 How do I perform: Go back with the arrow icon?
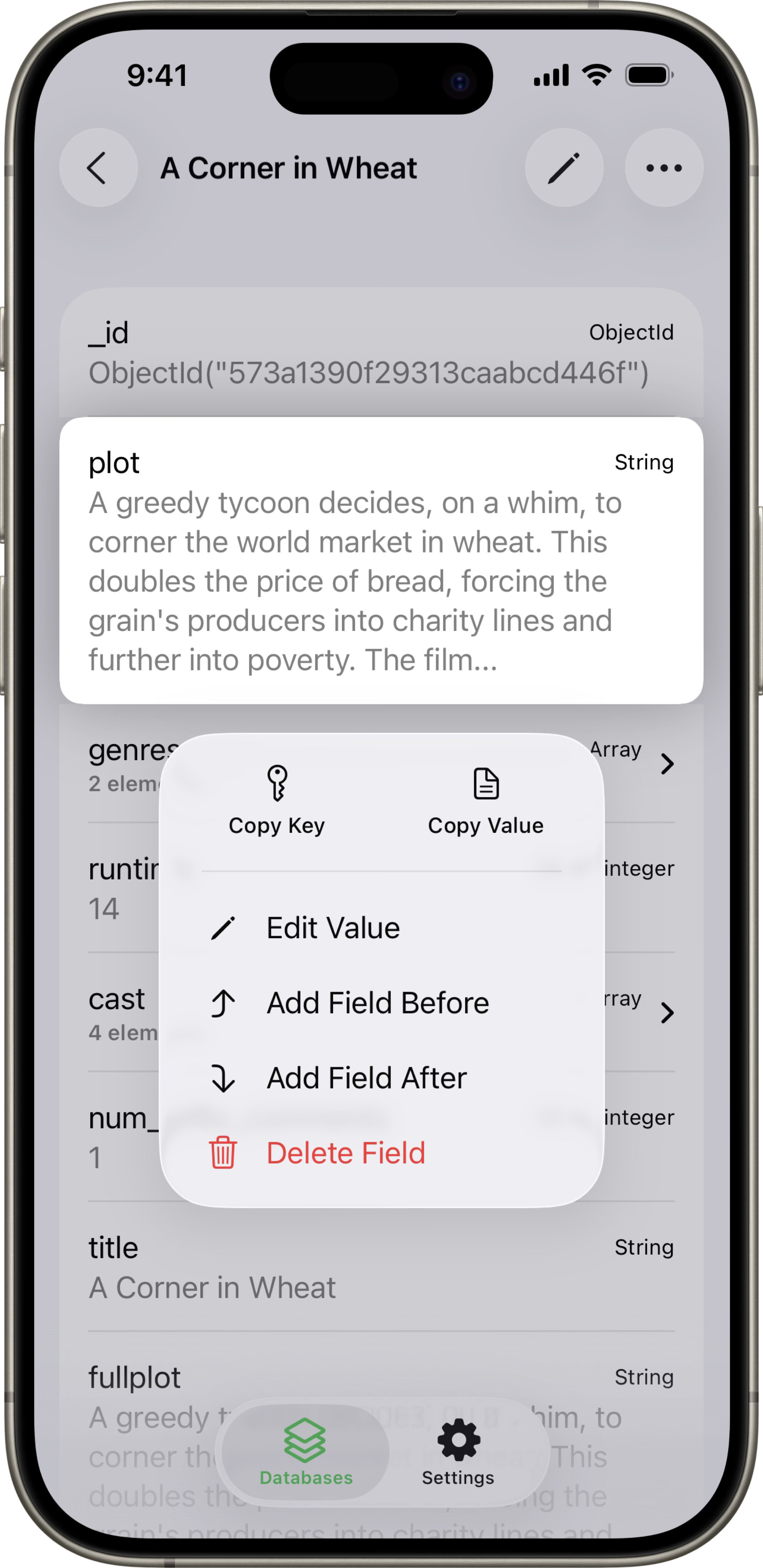98,167
